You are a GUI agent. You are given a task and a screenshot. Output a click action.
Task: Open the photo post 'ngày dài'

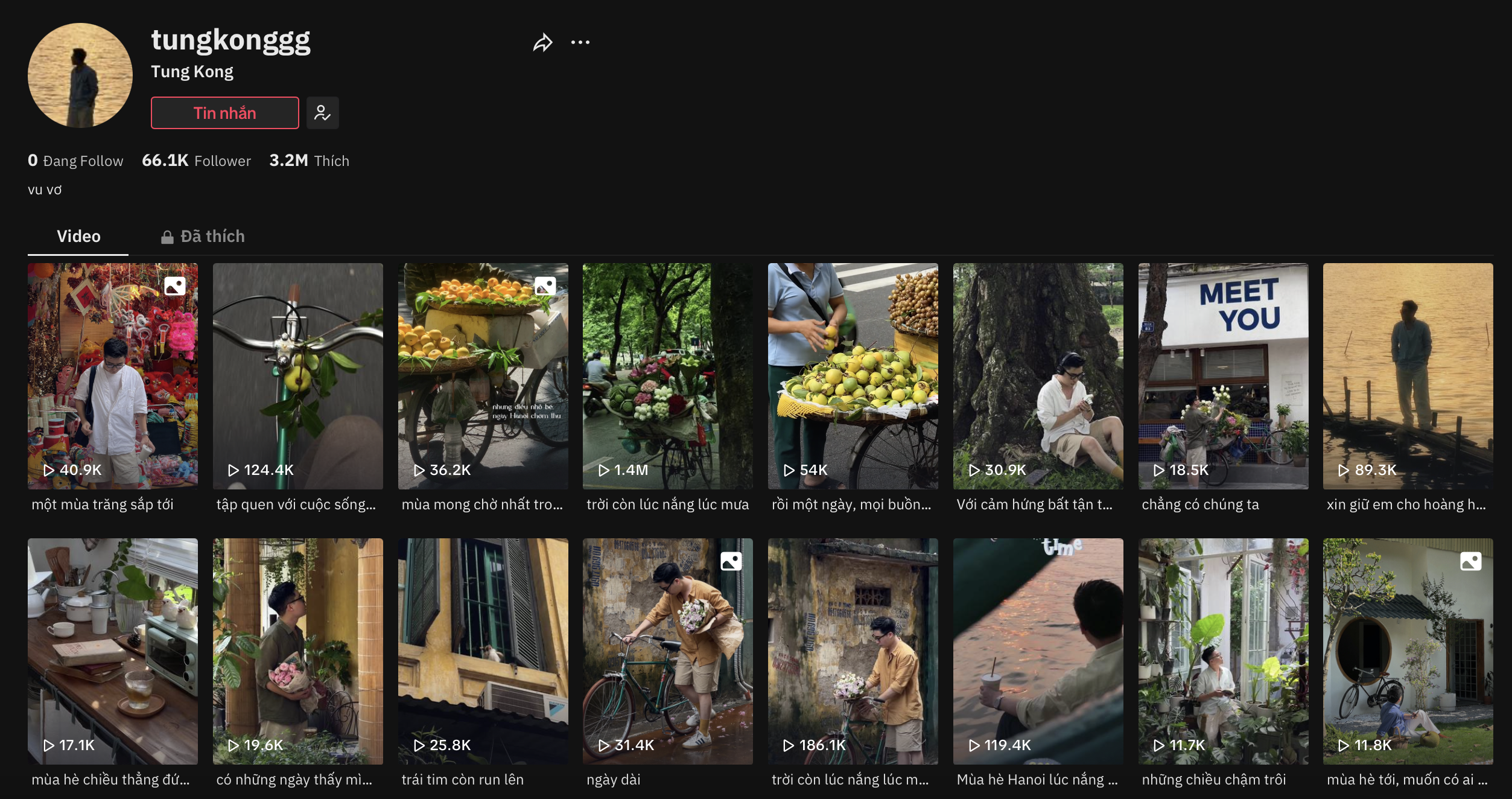click(x=667, y=651)
